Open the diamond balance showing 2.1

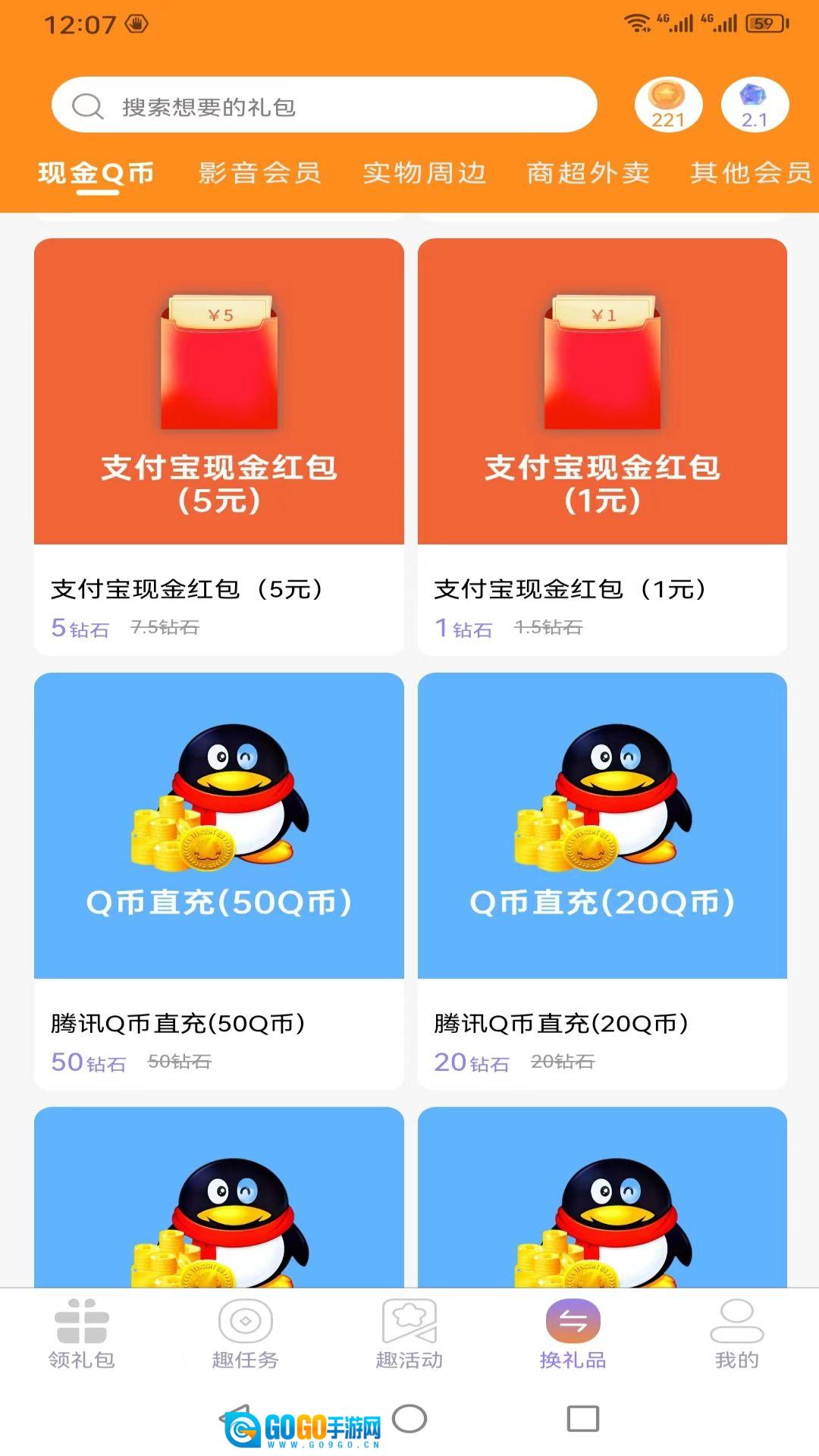point(755,105)
